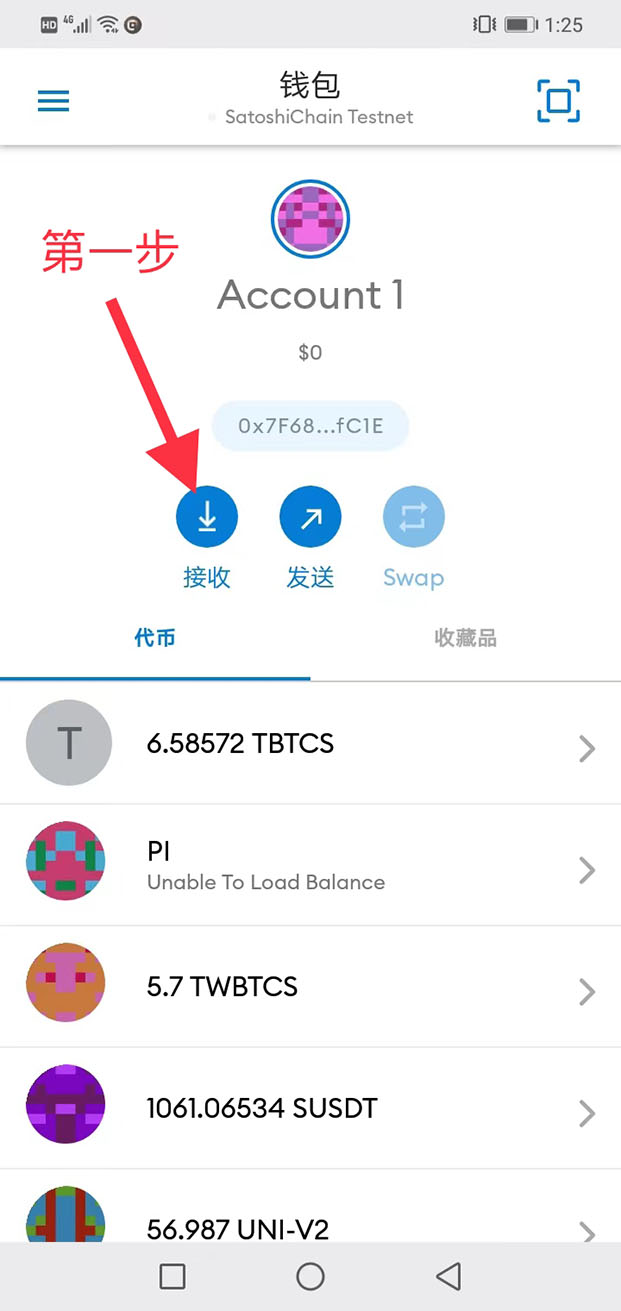Open the Swap function
621x1311 pixels.
pos(413,518)
